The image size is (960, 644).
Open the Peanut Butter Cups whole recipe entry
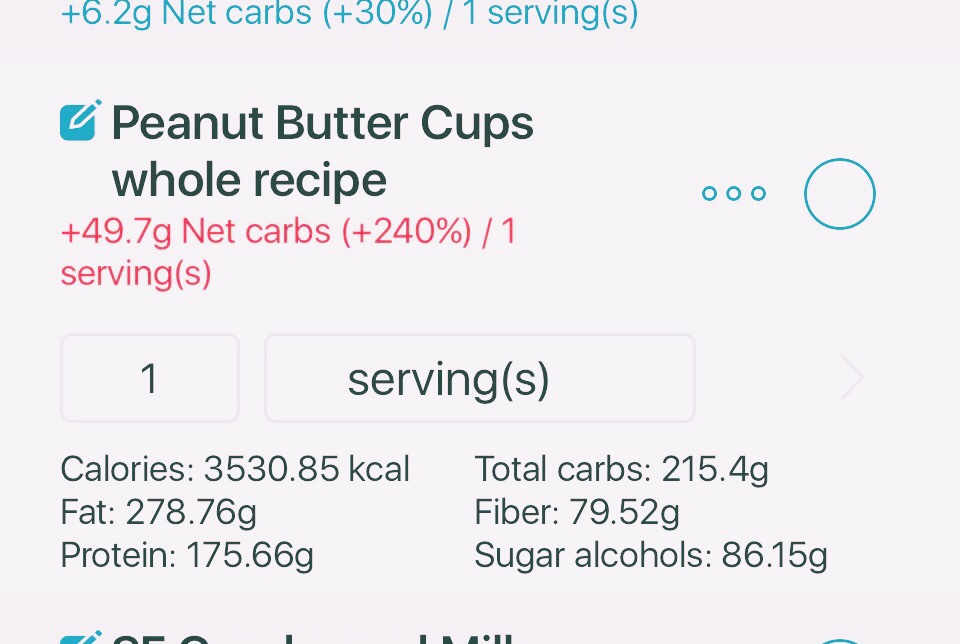pos(322,151)
